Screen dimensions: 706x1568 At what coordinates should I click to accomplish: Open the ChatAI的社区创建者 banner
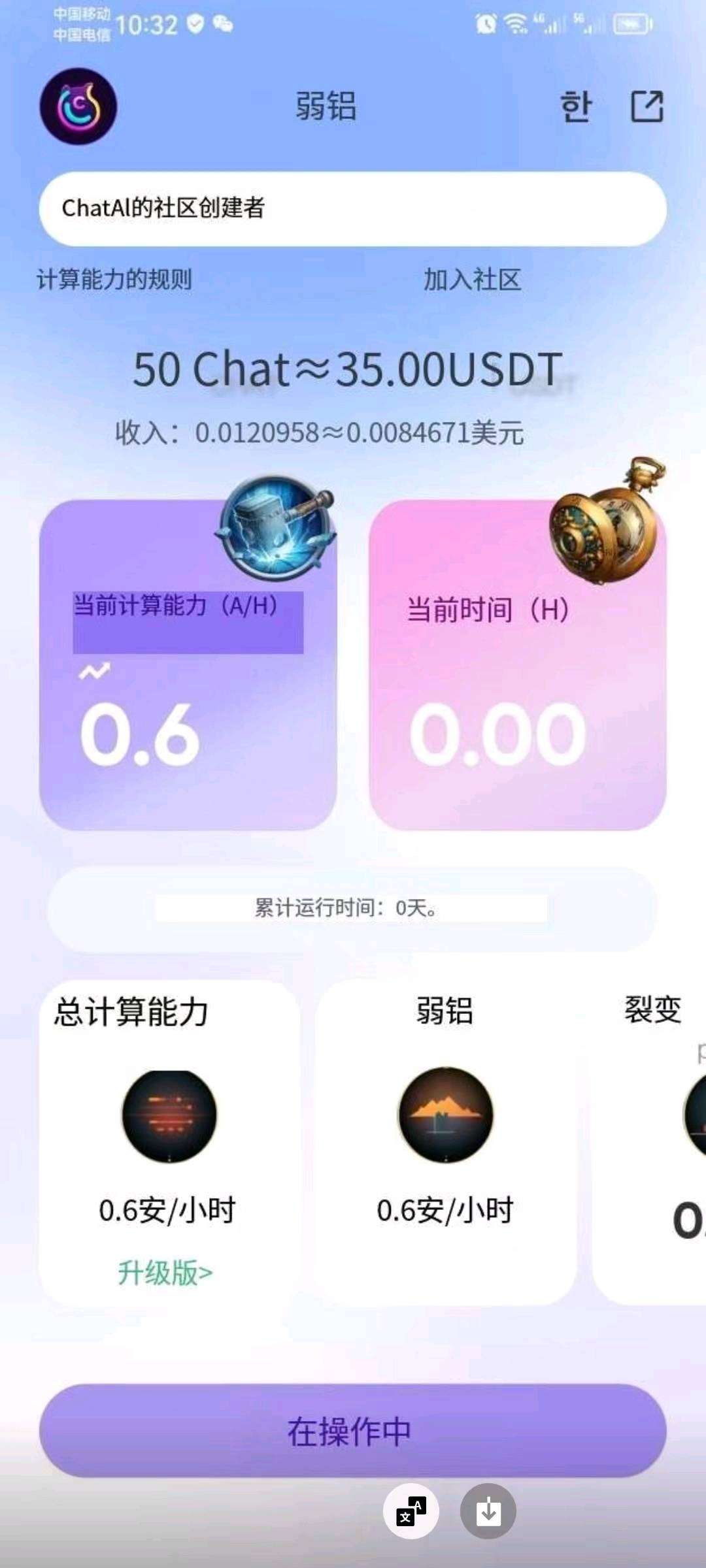(x=352, y=208)
